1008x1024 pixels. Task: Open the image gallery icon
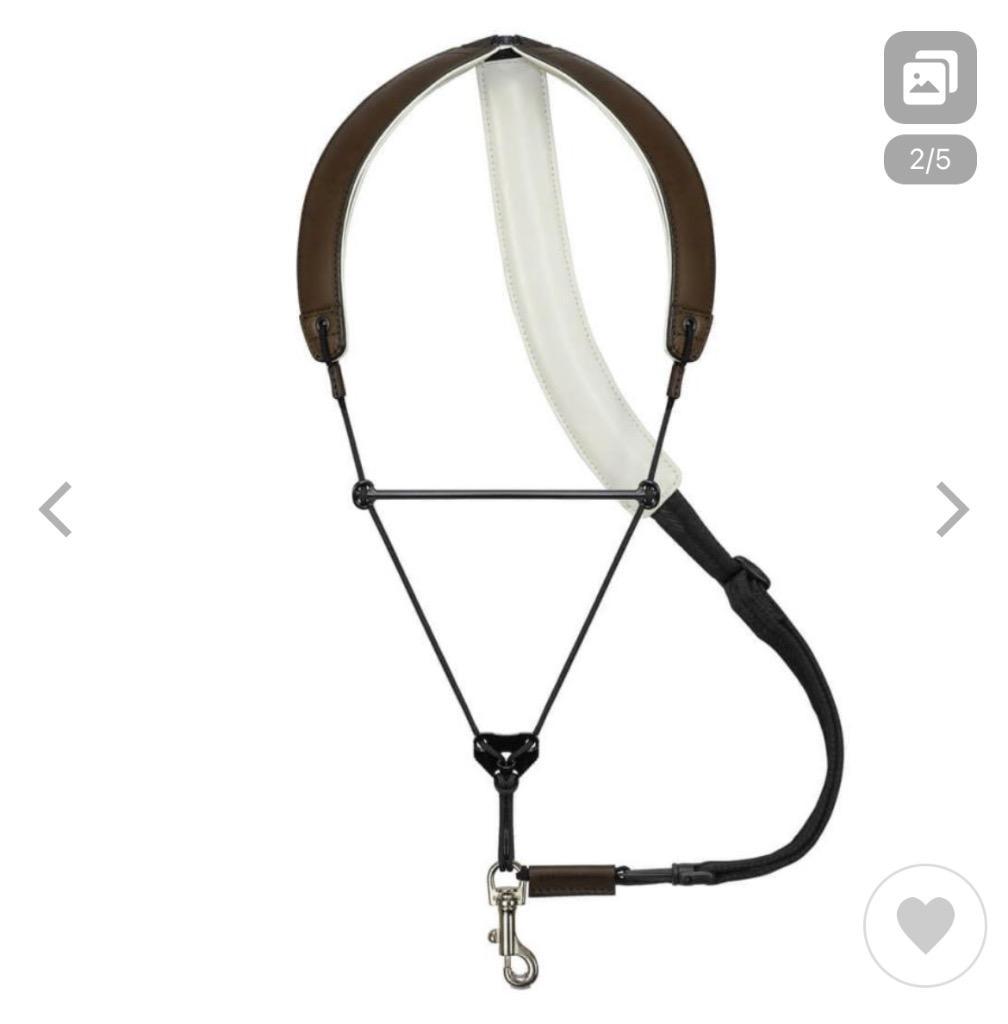pyautogui.click(x=929, y=77)
